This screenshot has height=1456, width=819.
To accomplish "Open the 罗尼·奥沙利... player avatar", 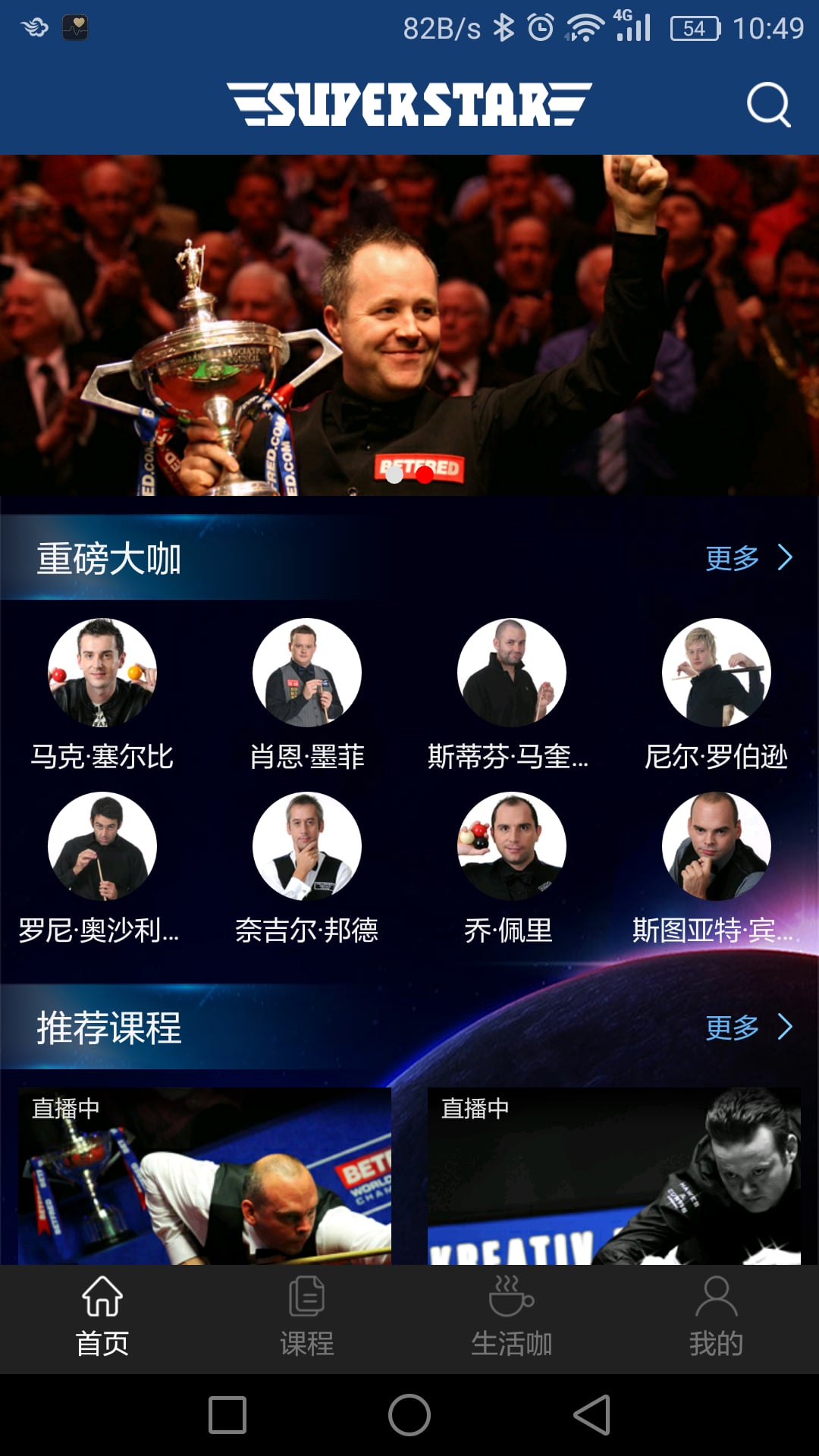I will click(x=102, y=846).
